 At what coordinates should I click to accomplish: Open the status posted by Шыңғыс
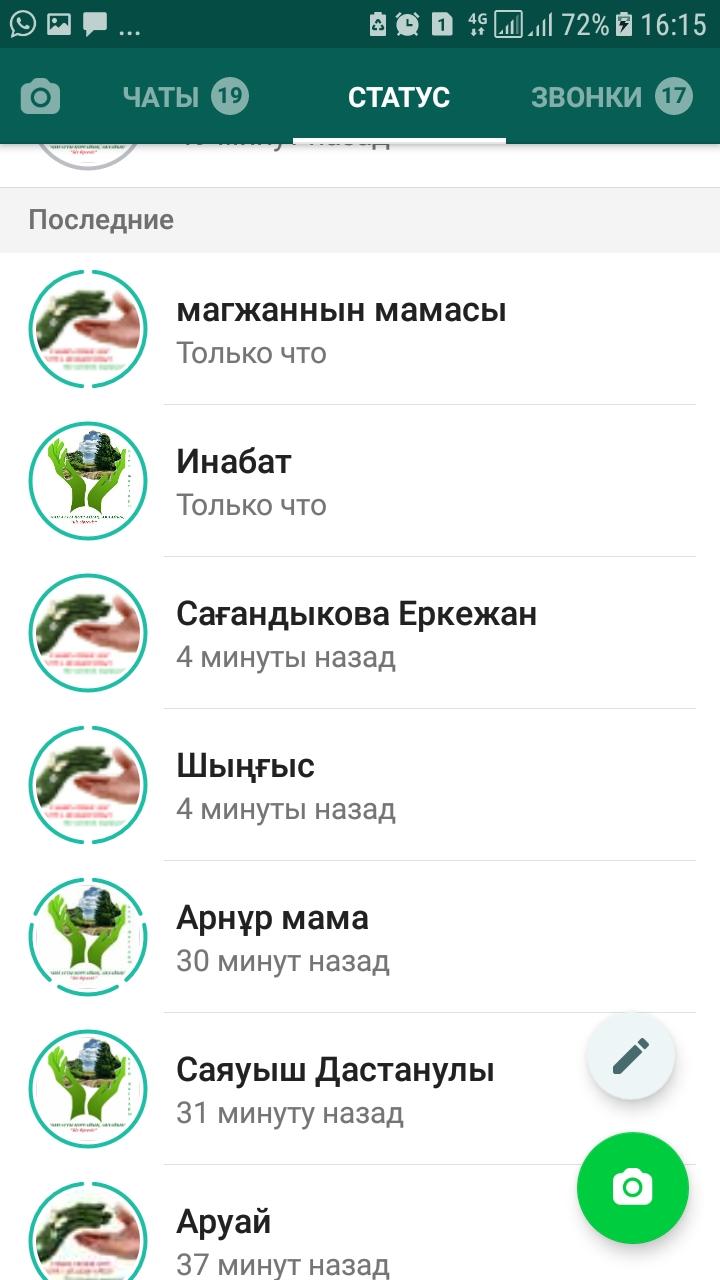pos(360,785)
